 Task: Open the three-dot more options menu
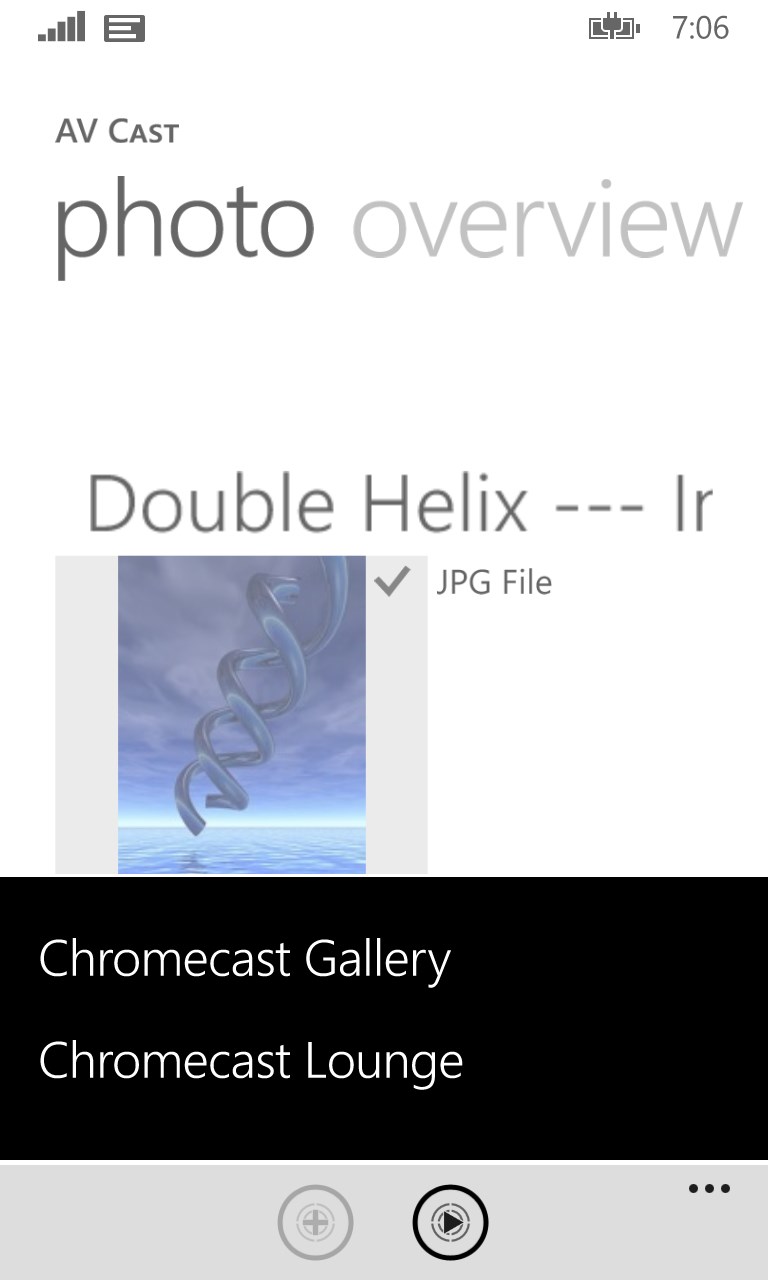click(709, 1189)
